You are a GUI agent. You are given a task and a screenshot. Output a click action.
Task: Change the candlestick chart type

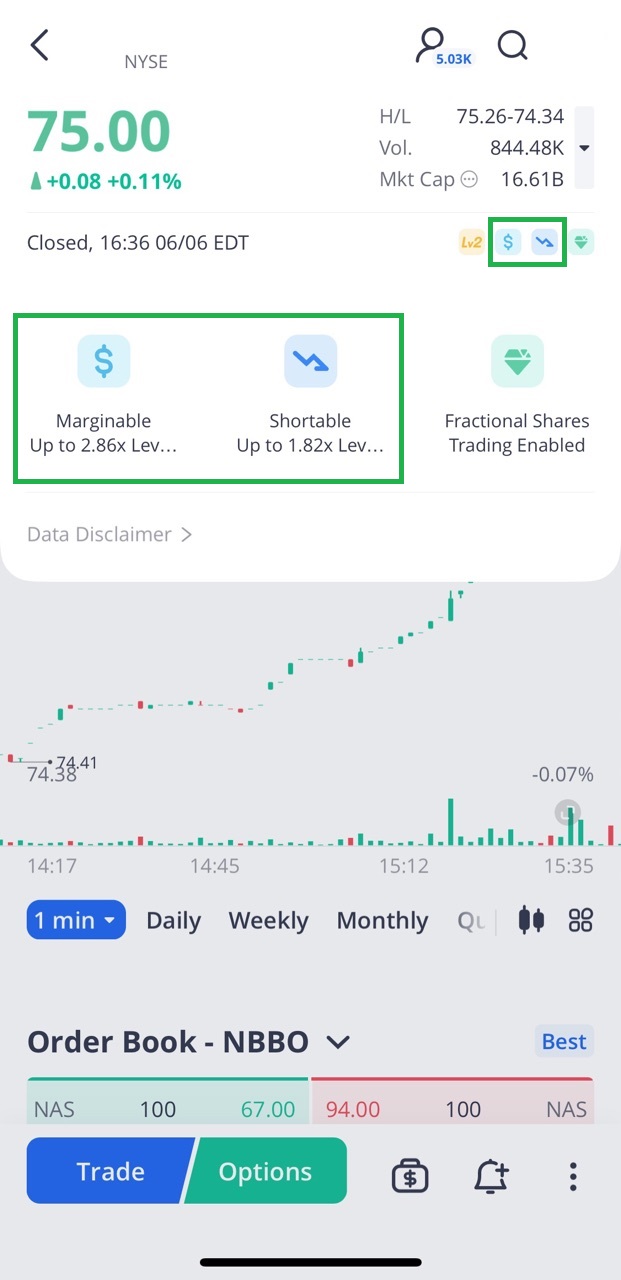point(531,920)
